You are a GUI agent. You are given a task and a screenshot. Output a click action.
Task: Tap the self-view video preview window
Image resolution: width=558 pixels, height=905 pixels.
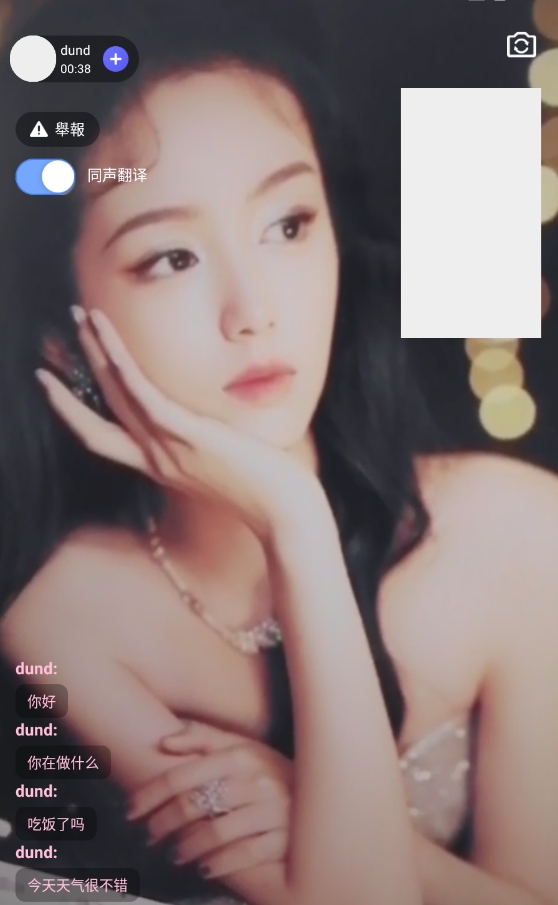(x=471, y=213)
